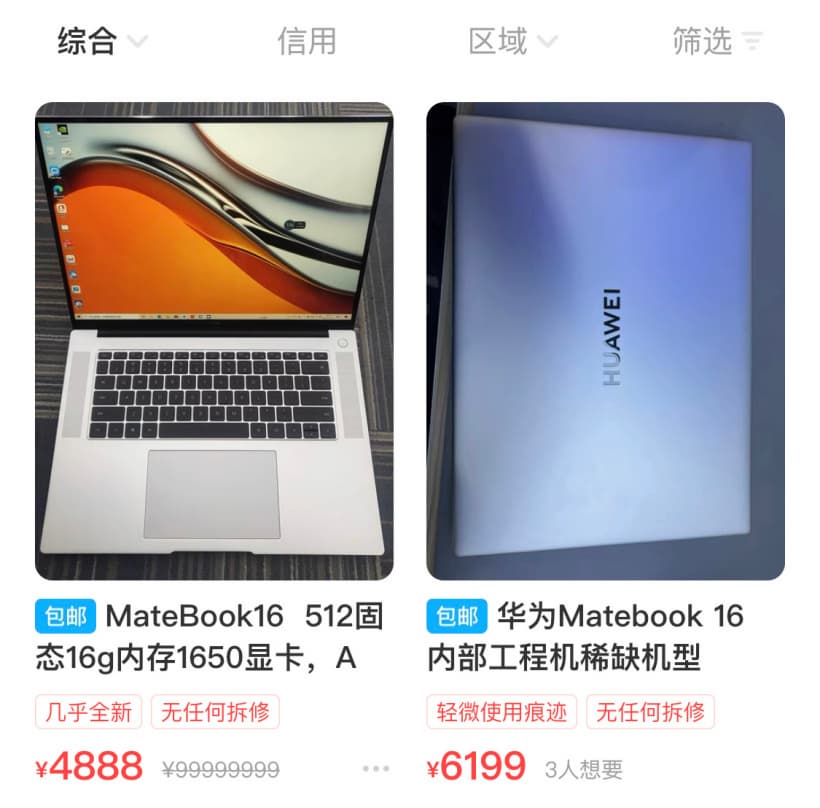
Task: Open the 综合 sort dropdown
Action: [x=102, y=41]
